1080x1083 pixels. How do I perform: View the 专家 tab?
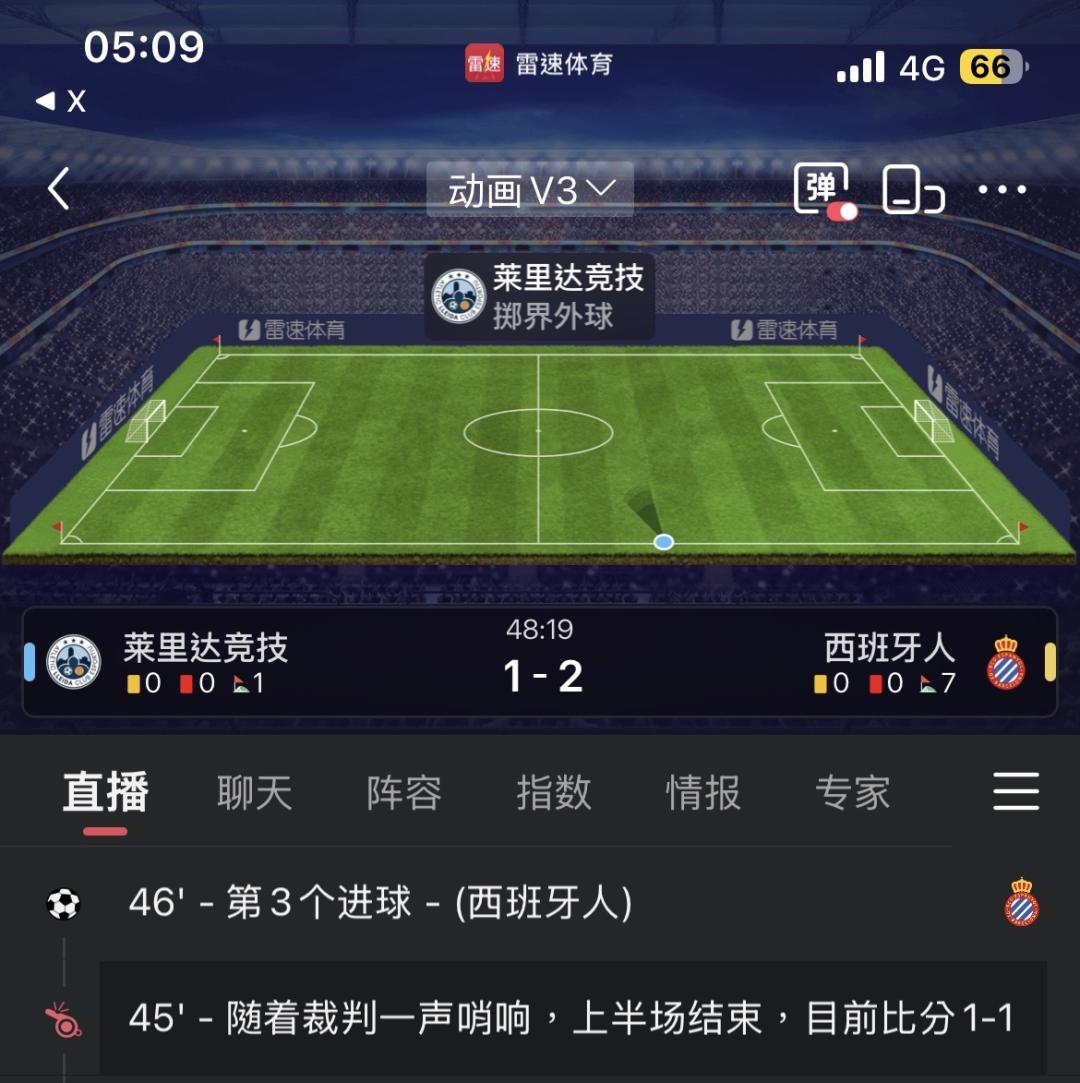click(x=852, y=794)
